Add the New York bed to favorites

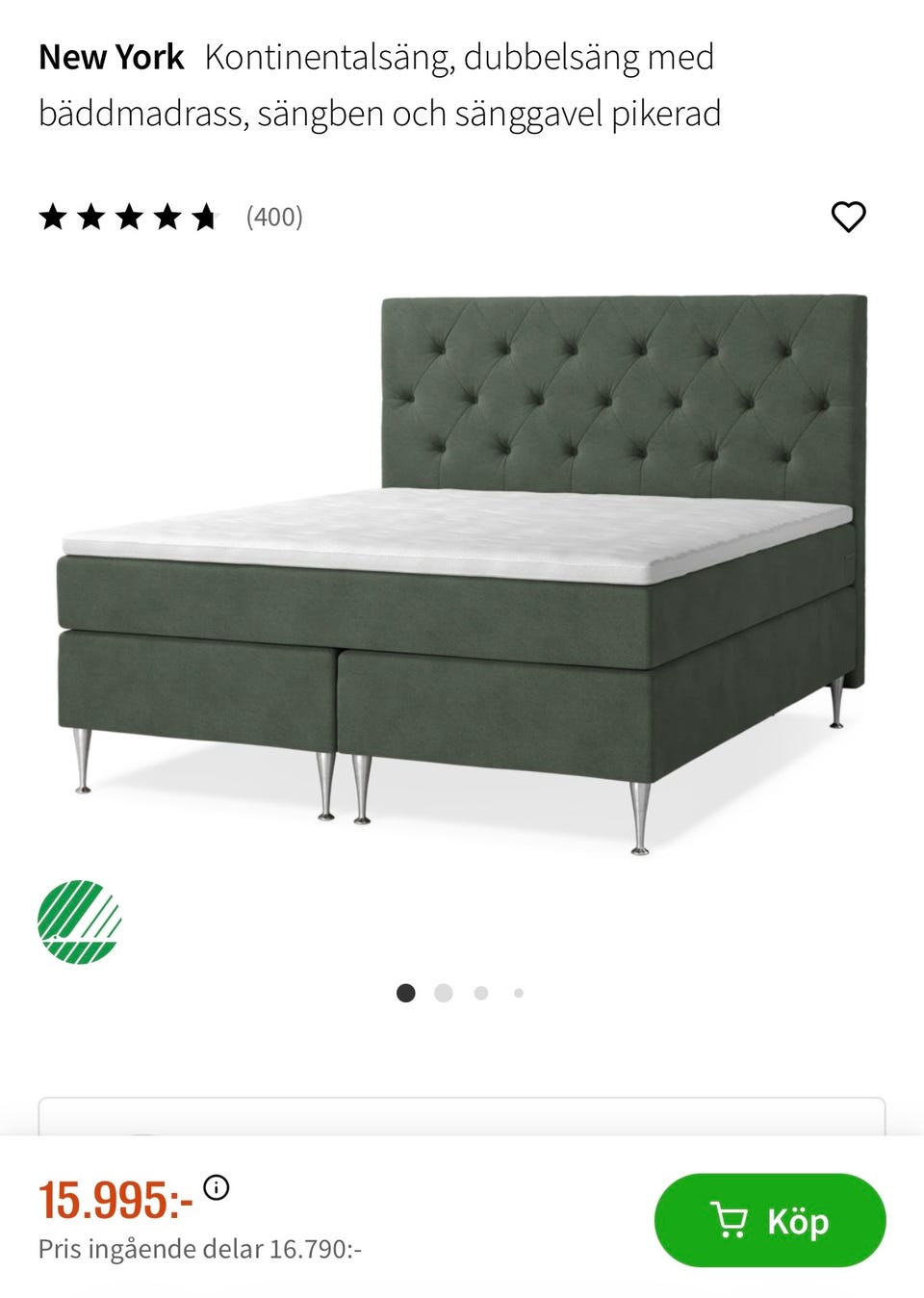(x=848, y=217)
